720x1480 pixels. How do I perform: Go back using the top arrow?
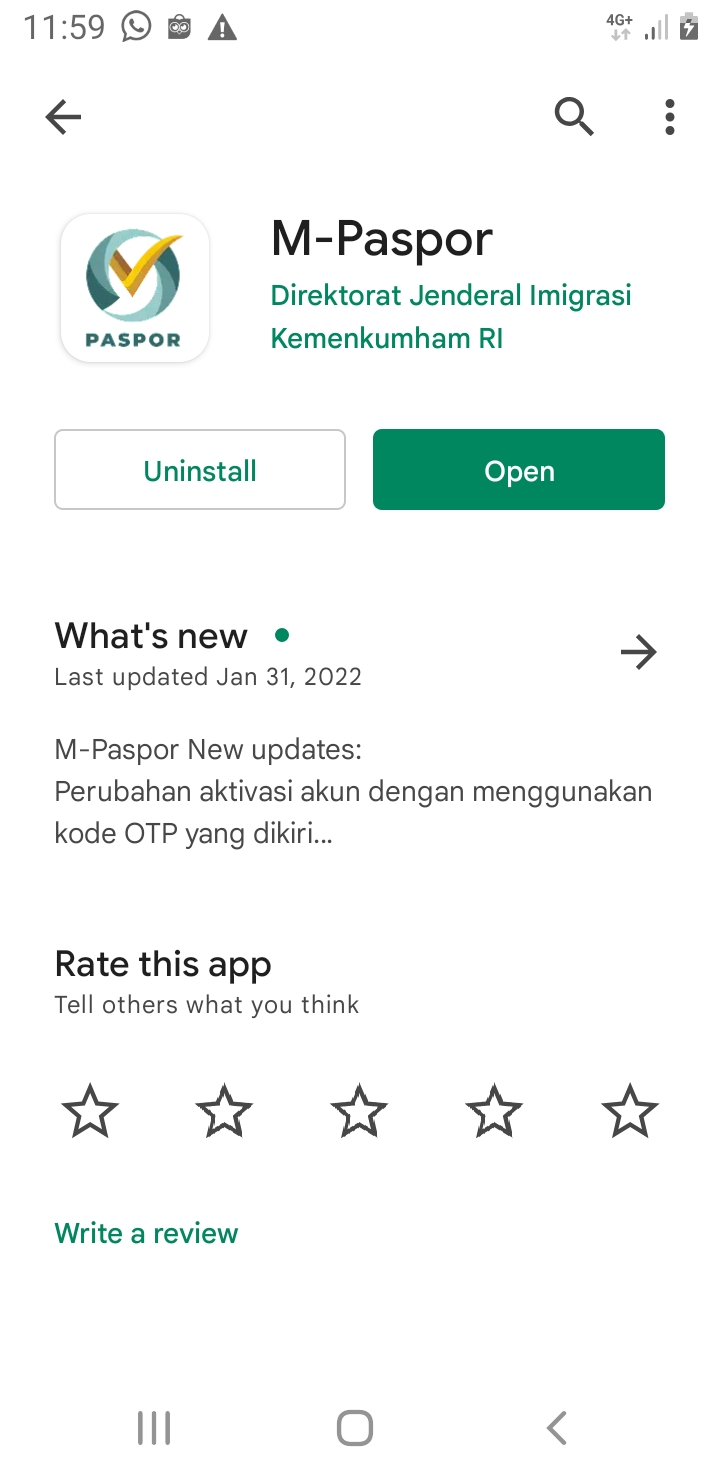(63, 117)
